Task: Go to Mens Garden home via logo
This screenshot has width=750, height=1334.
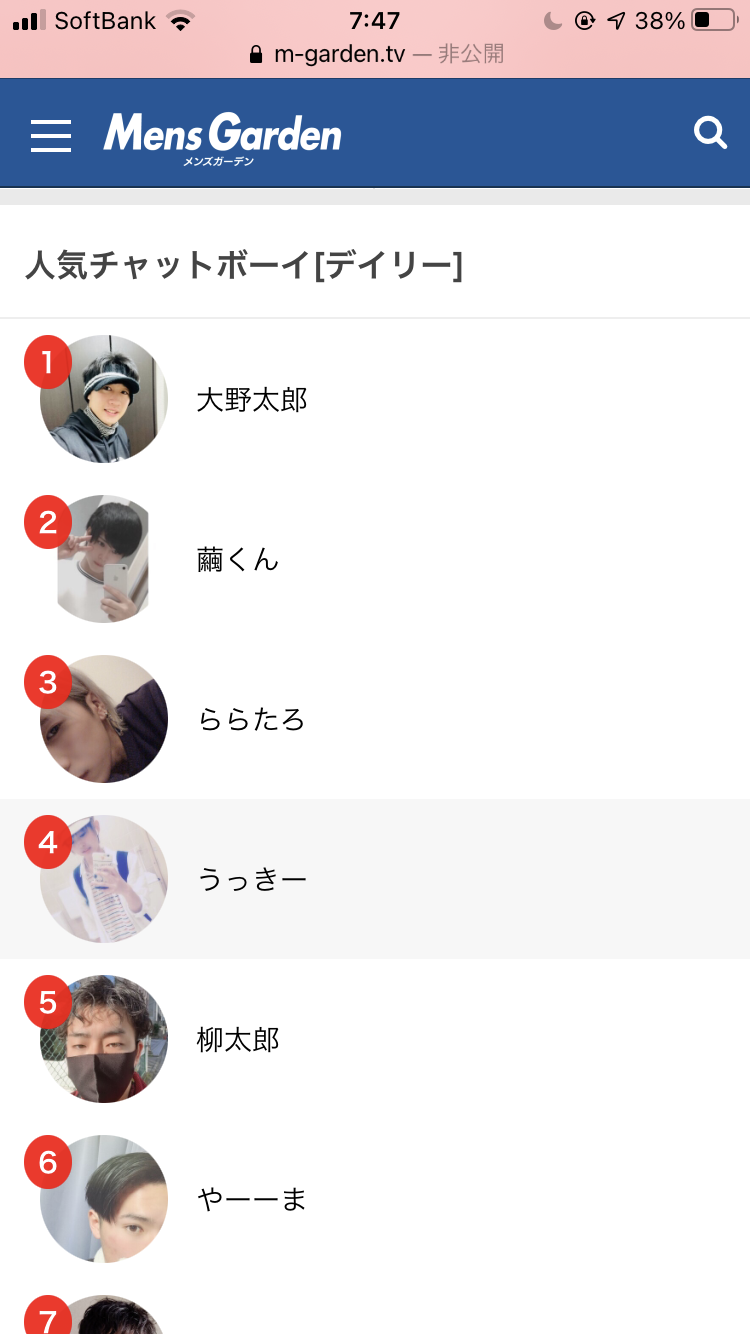Action: 222,137
